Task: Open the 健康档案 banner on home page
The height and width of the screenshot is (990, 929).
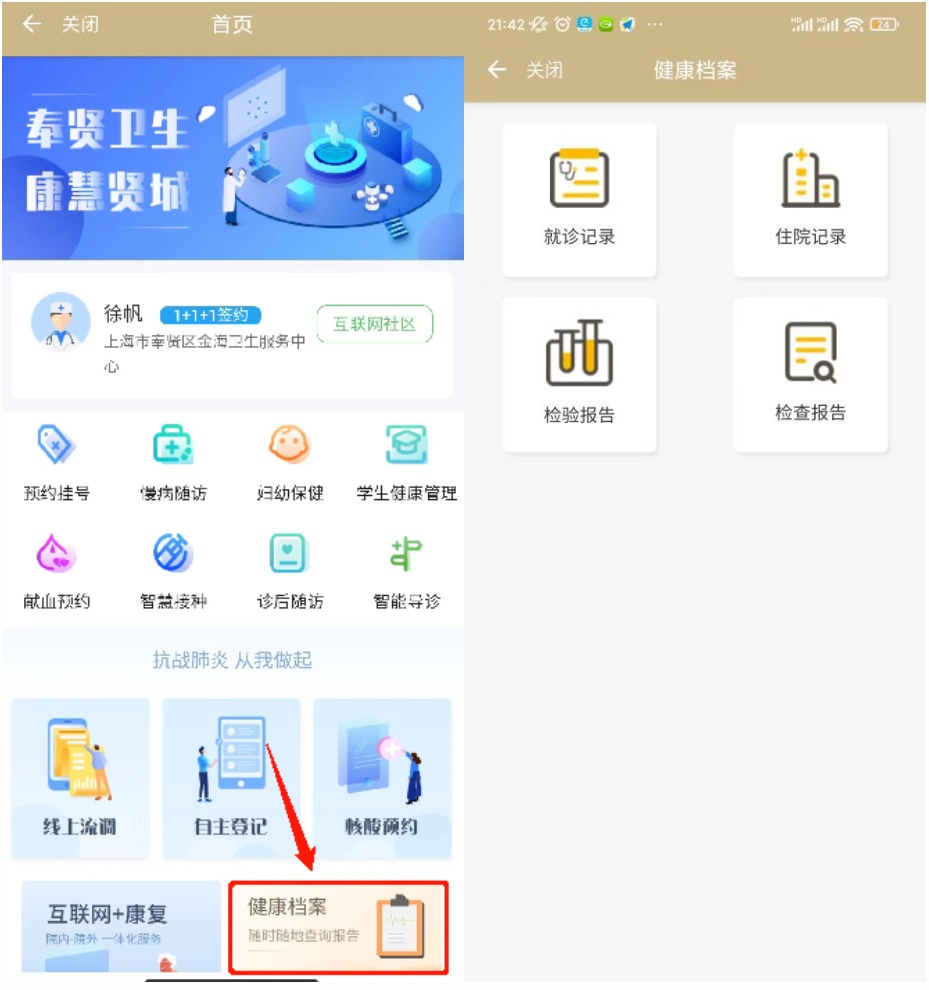Action: click(x=339, y=927)
